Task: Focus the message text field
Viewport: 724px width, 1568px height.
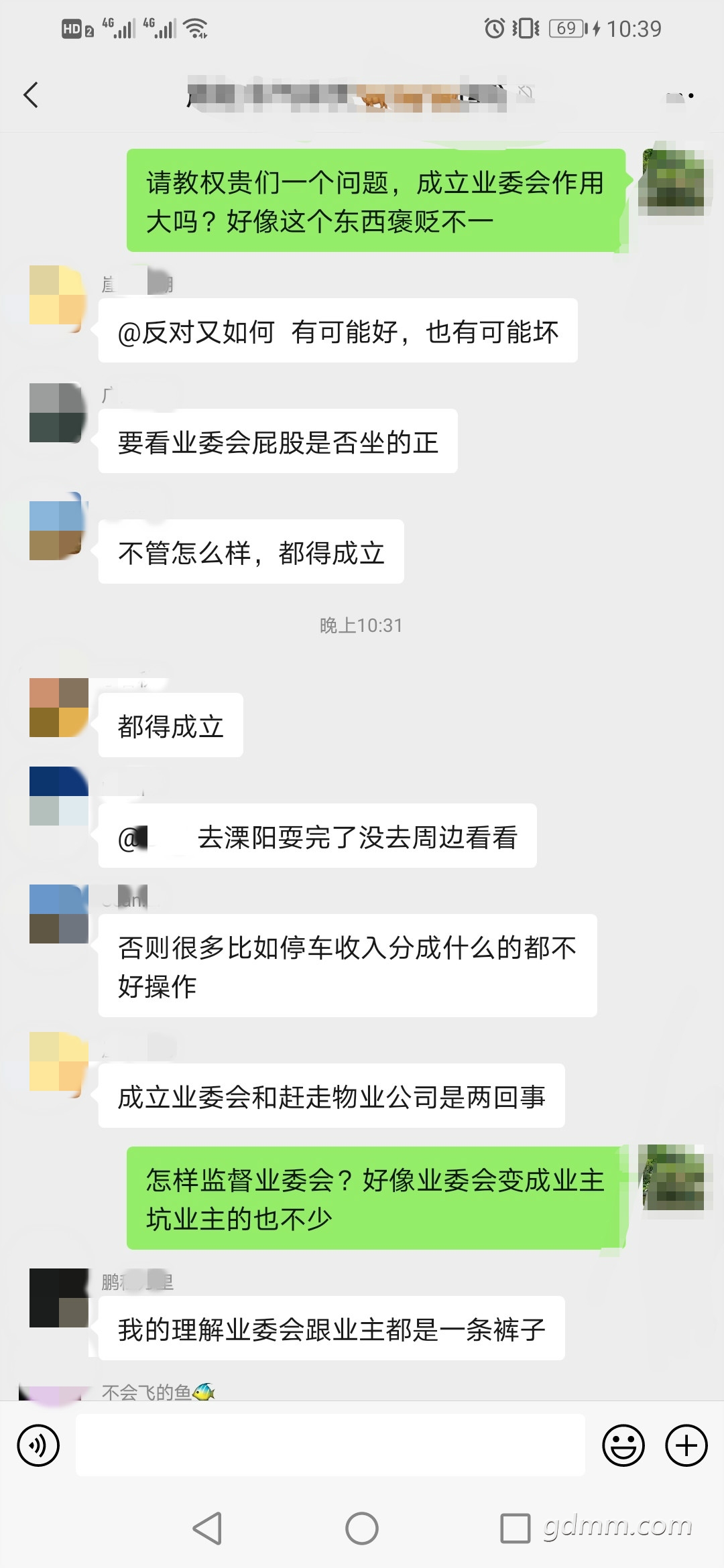Action: [x=330, y=1445]
